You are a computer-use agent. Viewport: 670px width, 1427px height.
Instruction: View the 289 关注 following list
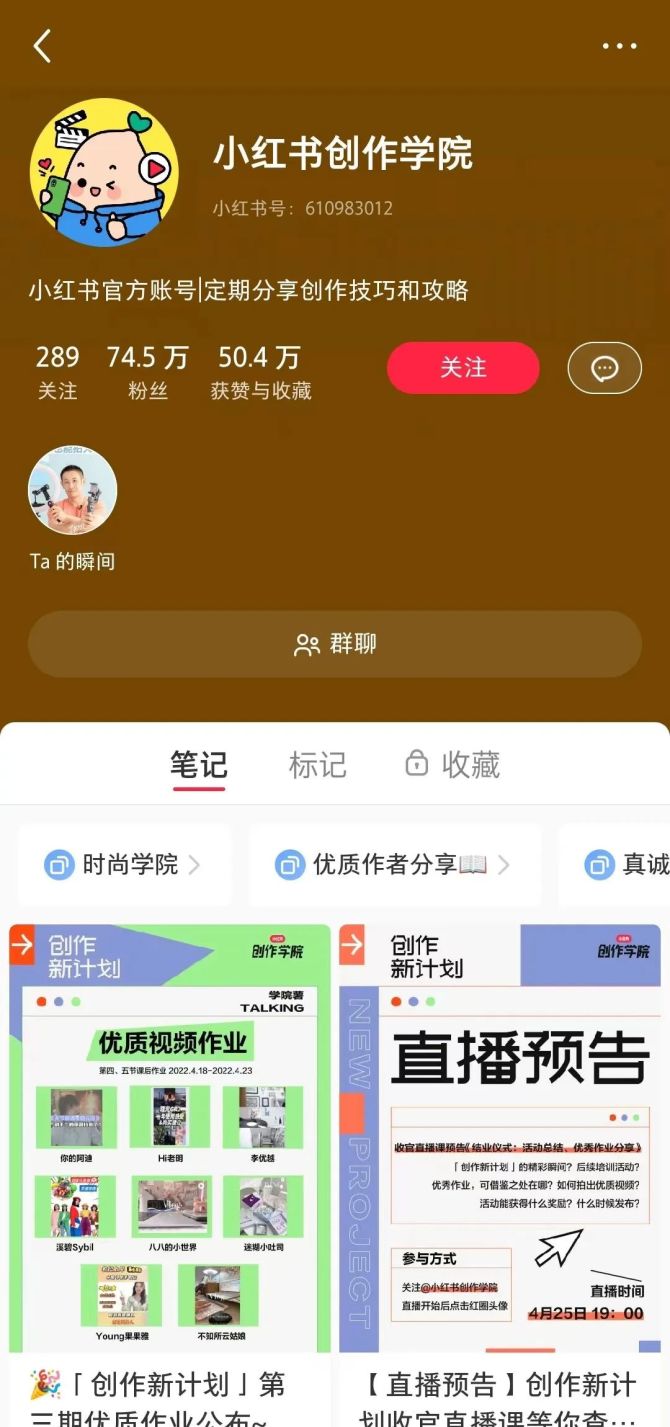pyautogui.click(x=57, y=372)
